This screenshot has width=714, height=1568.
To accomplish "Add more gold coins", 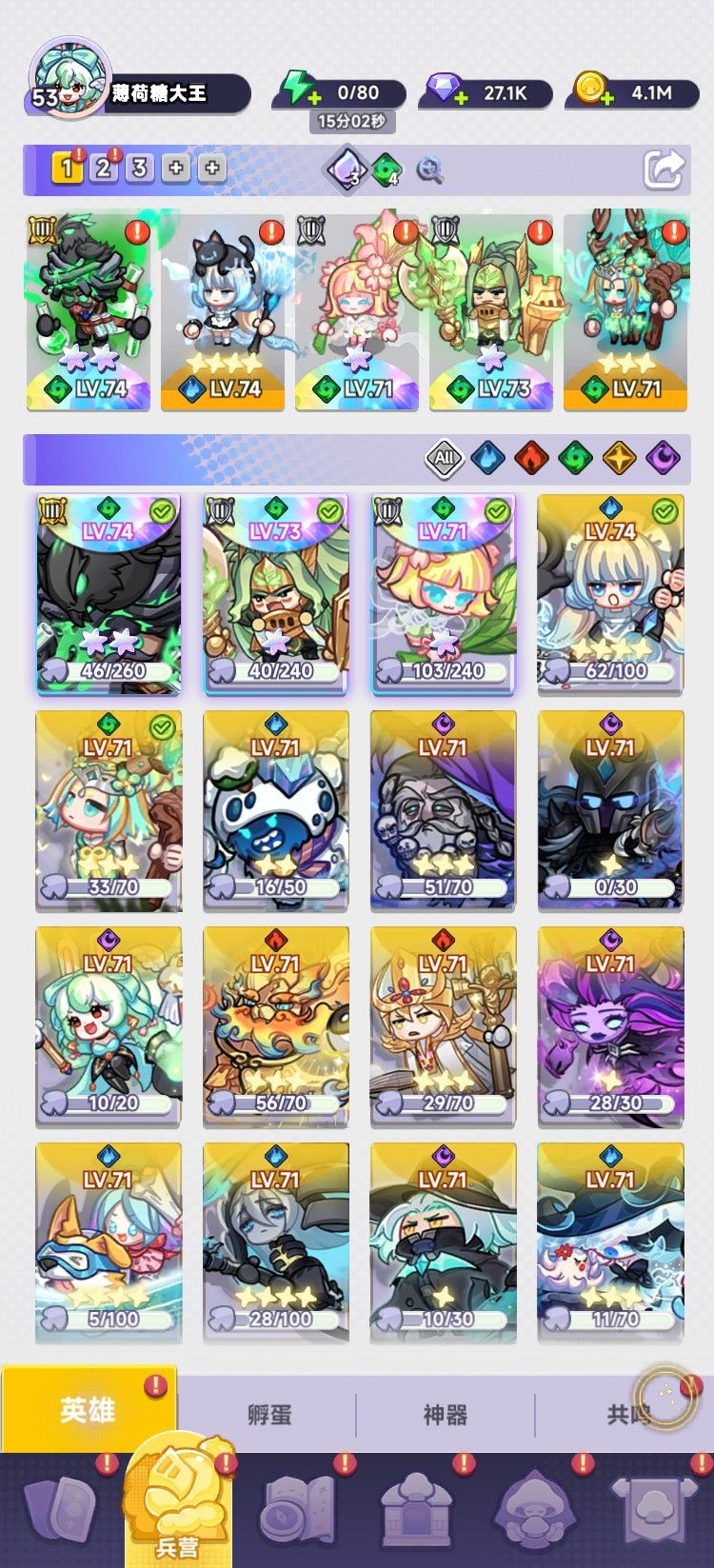I will point(607,98).
